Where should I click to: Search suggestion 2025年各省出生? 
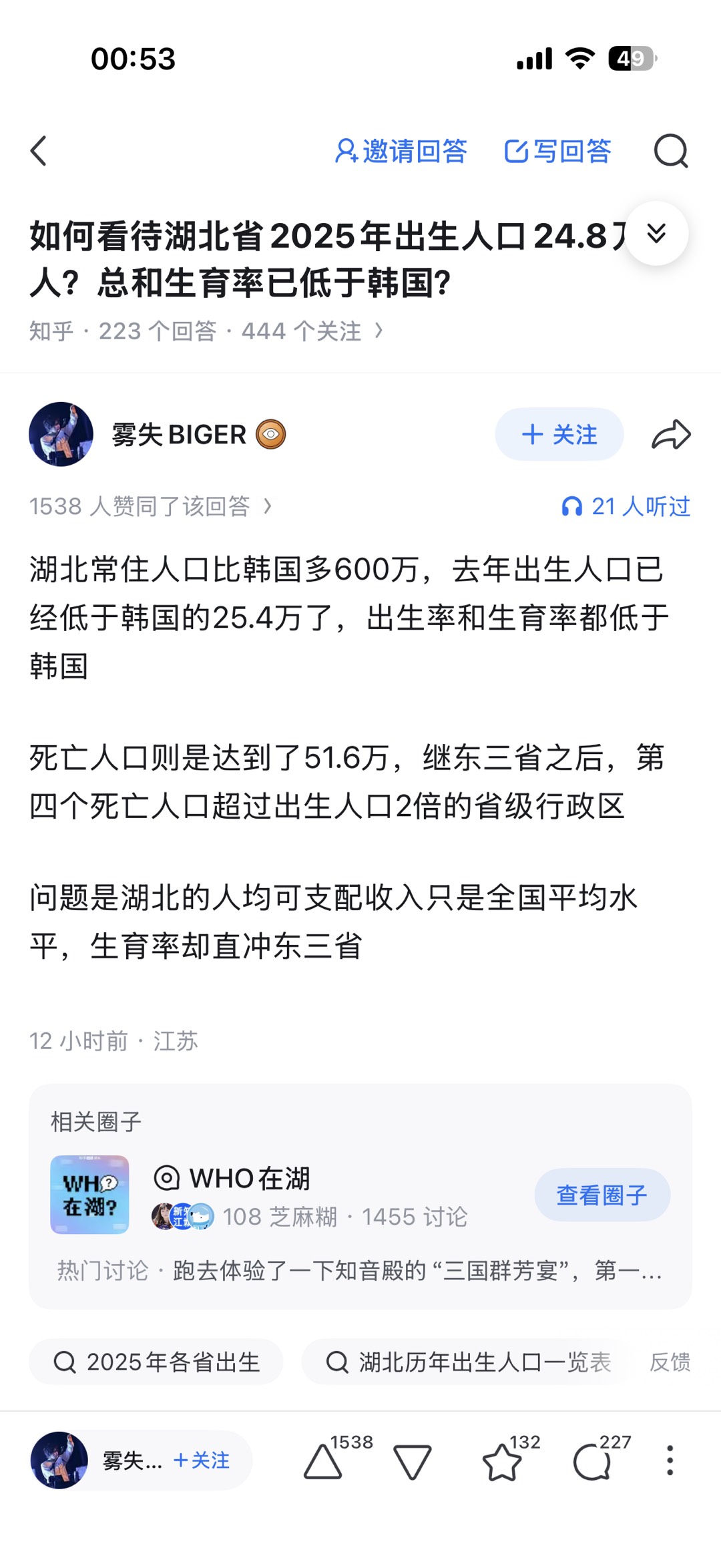coord(156,1362)
